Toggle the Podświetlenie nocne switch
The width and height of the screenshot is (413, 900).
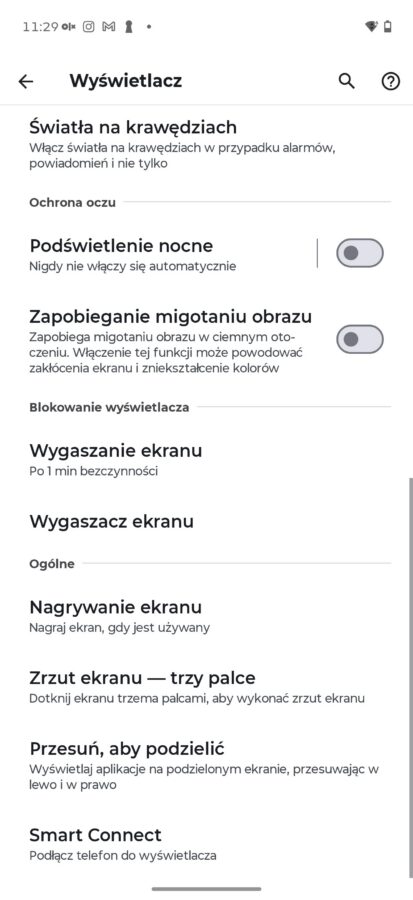coord(360,253)
